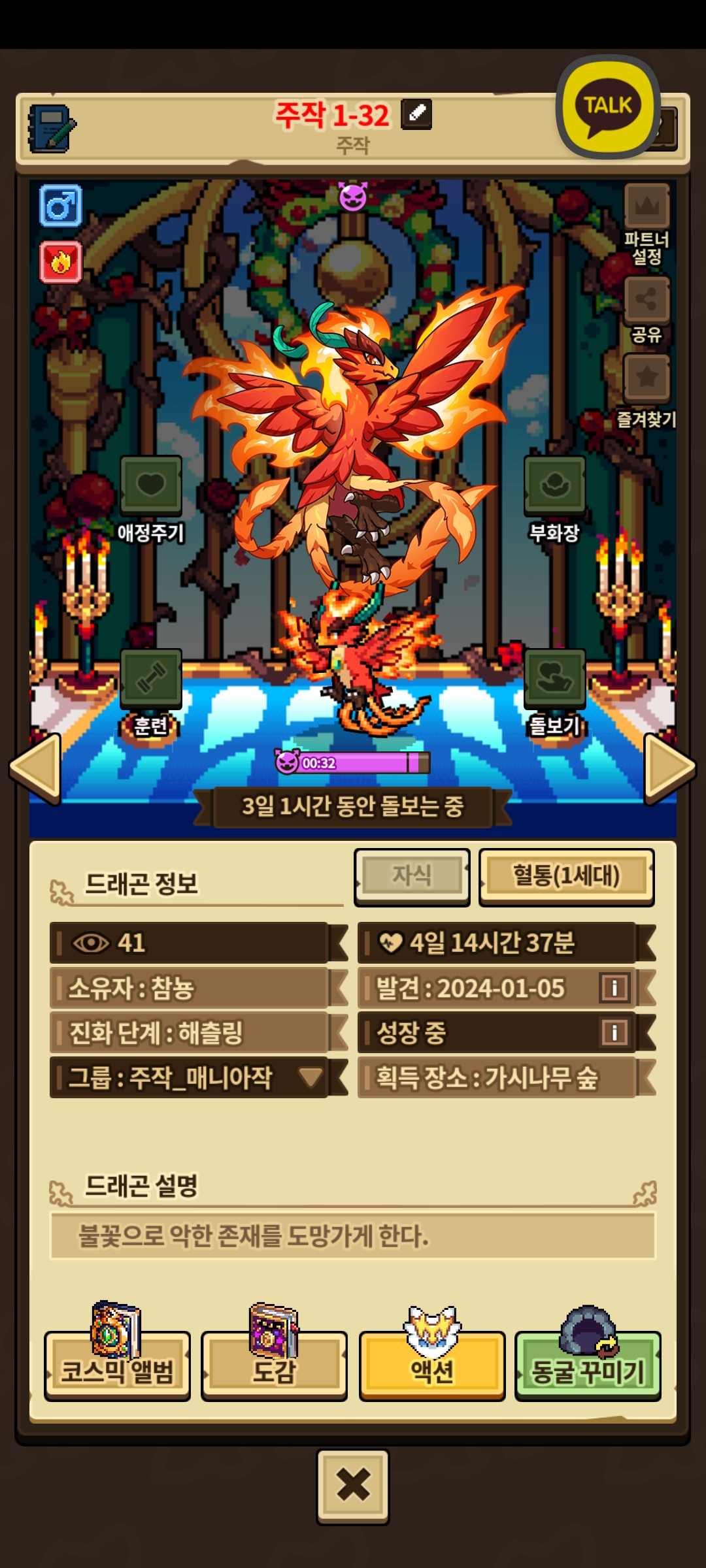Open the 부화장 hatchery
706x1568 pixels.
[554, 485]
